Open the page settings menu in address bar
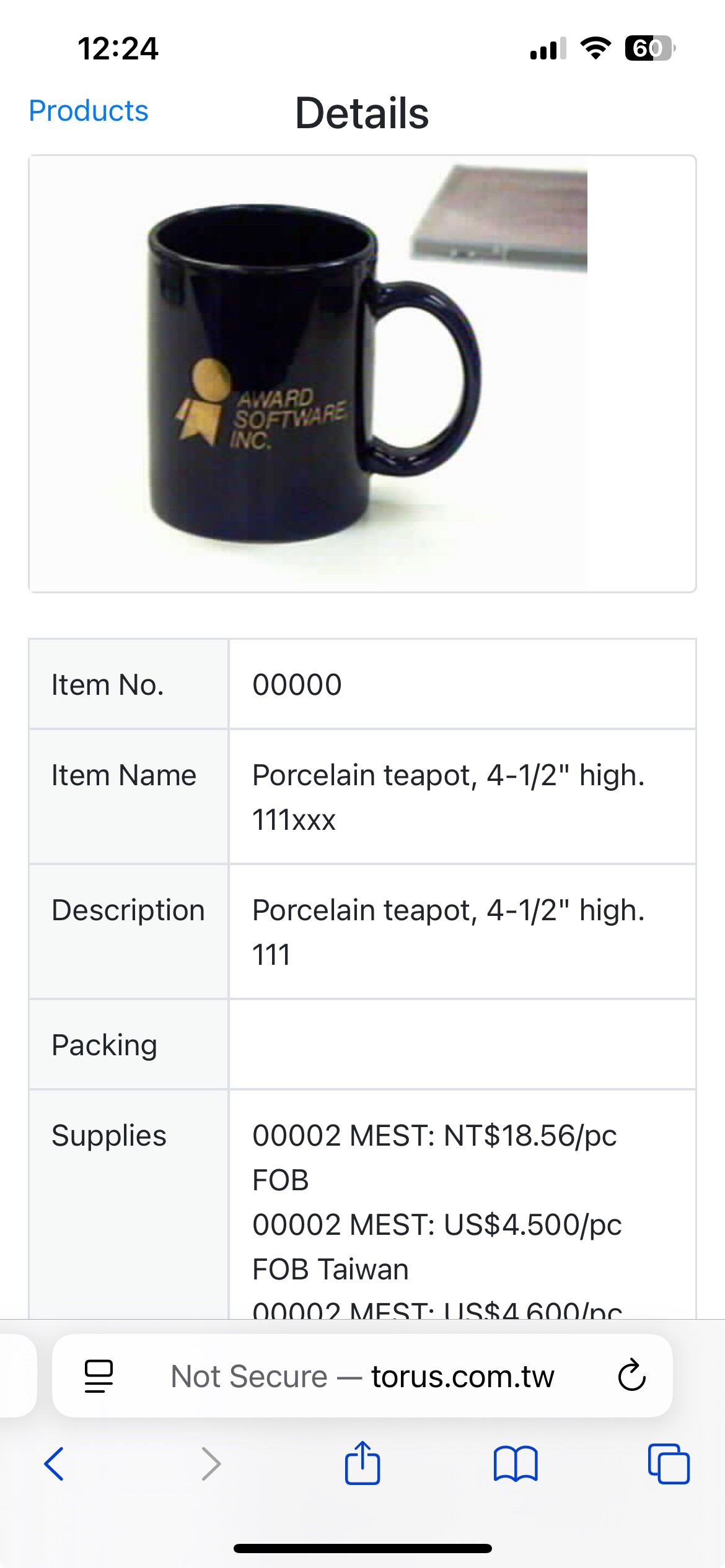725x1568 pixels. (x=99, y=1376)
